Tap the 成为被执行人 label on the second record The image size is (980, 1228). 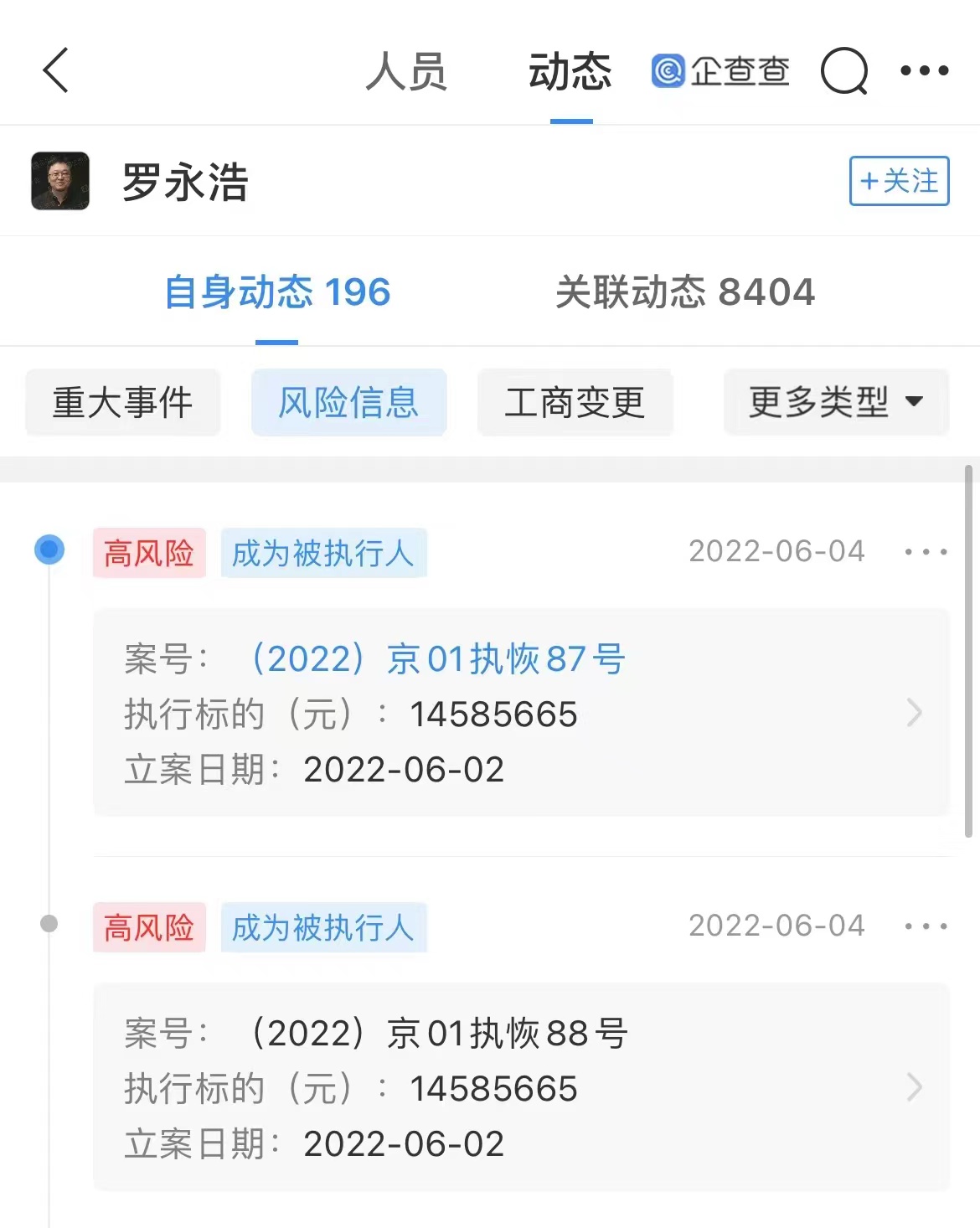[323, 926]
